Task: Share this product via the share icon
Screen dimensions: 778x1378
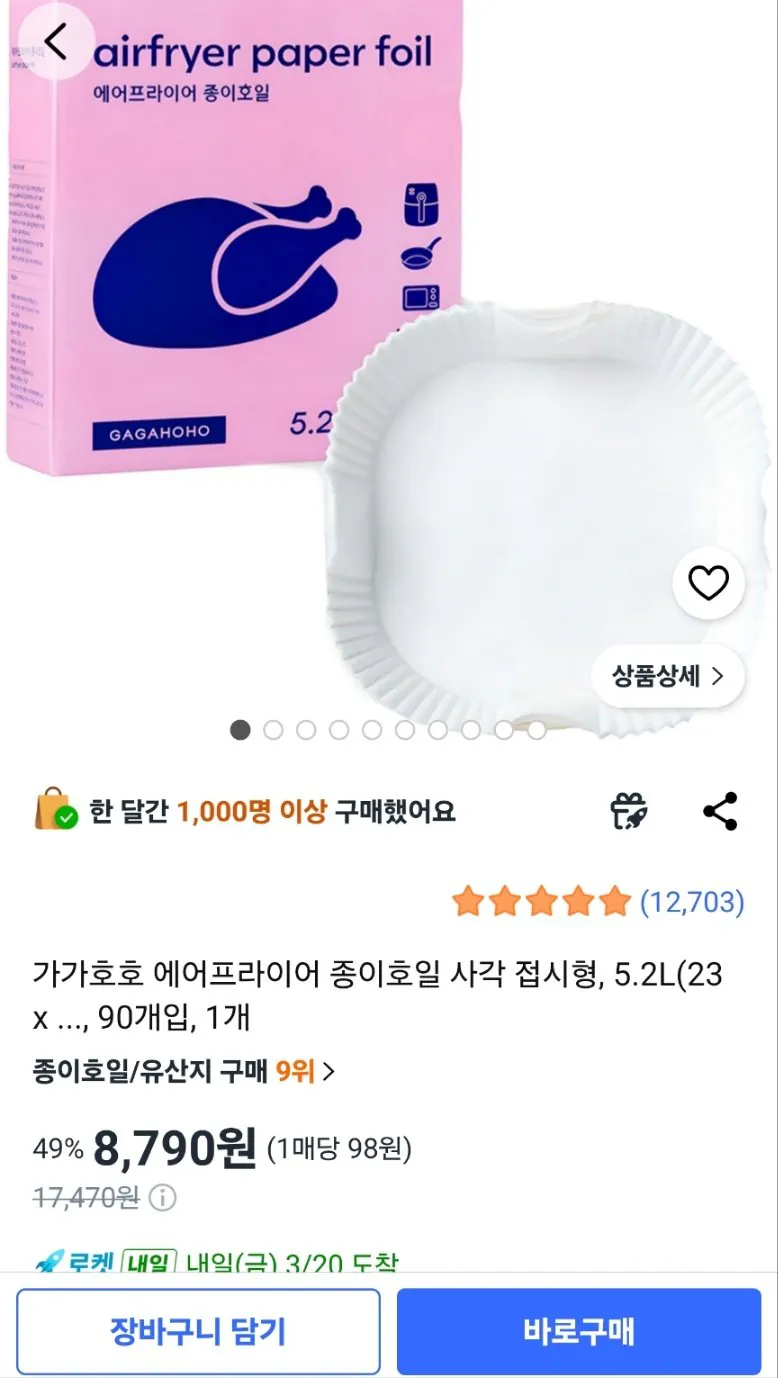Action: tap(722, 812)
